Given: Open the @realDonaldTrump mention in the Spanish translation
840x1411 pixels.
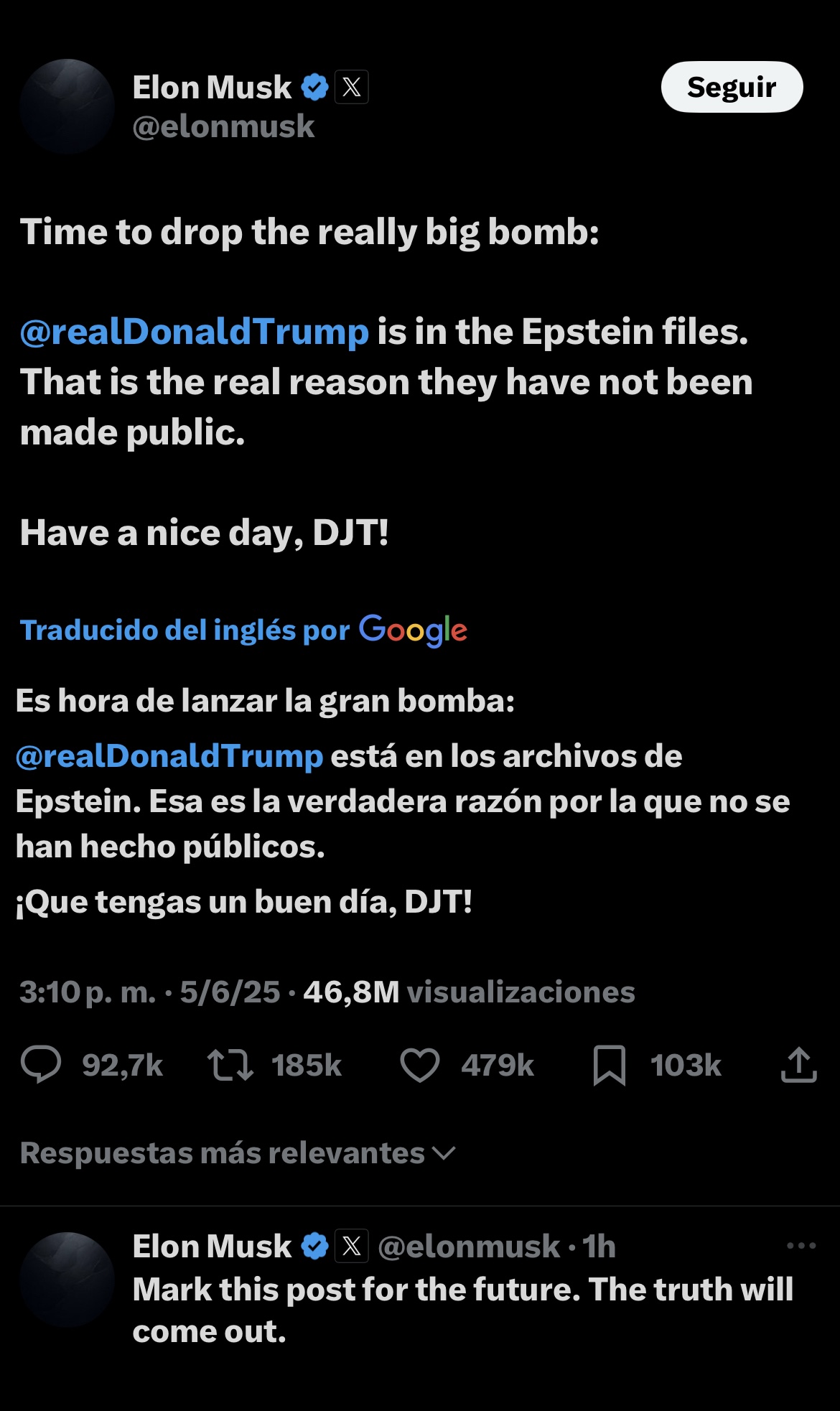Looking at the screenshot, I should coord(169,756).
